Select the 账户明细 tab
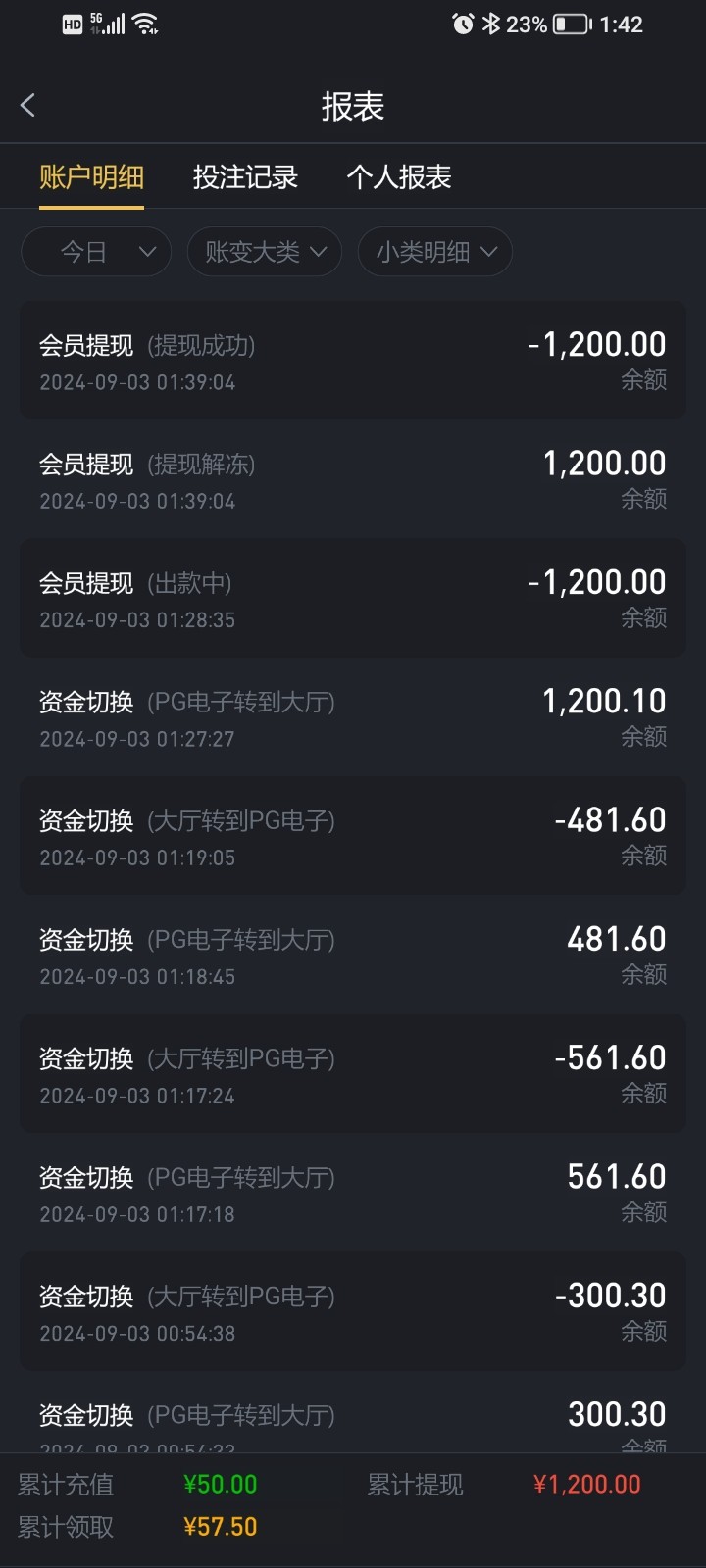 [91, 177]
